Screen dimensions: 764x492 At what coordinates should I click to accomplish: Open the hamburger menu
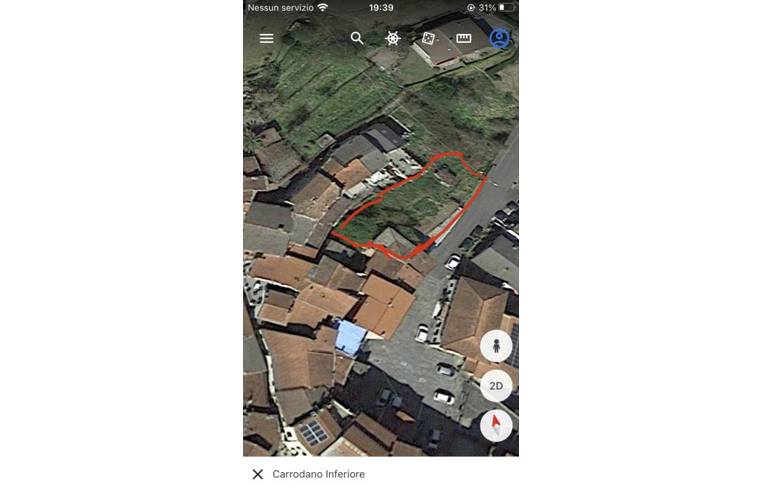266,39
